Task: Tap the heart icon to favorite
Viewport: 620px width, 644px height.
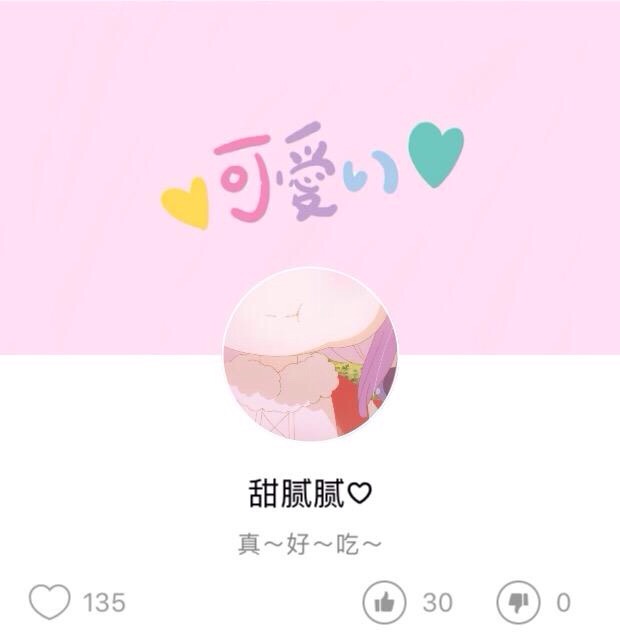Action: coord(50,601)
